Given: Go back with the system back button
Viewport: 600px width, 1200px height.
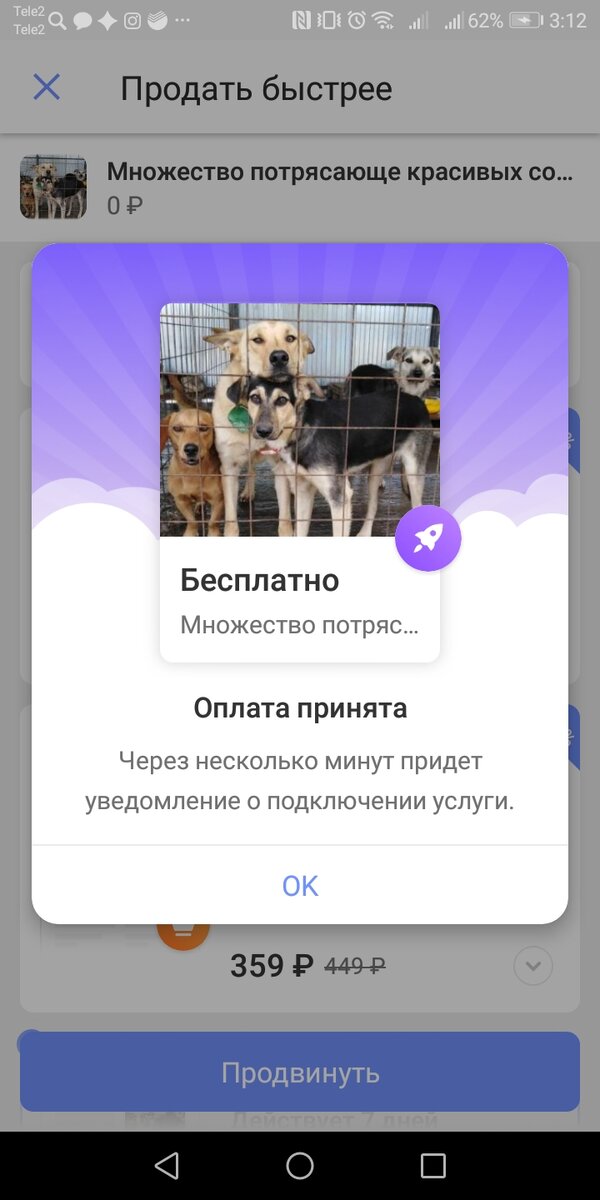Looking at the screenshot, I should click(x=167, y=1165).
